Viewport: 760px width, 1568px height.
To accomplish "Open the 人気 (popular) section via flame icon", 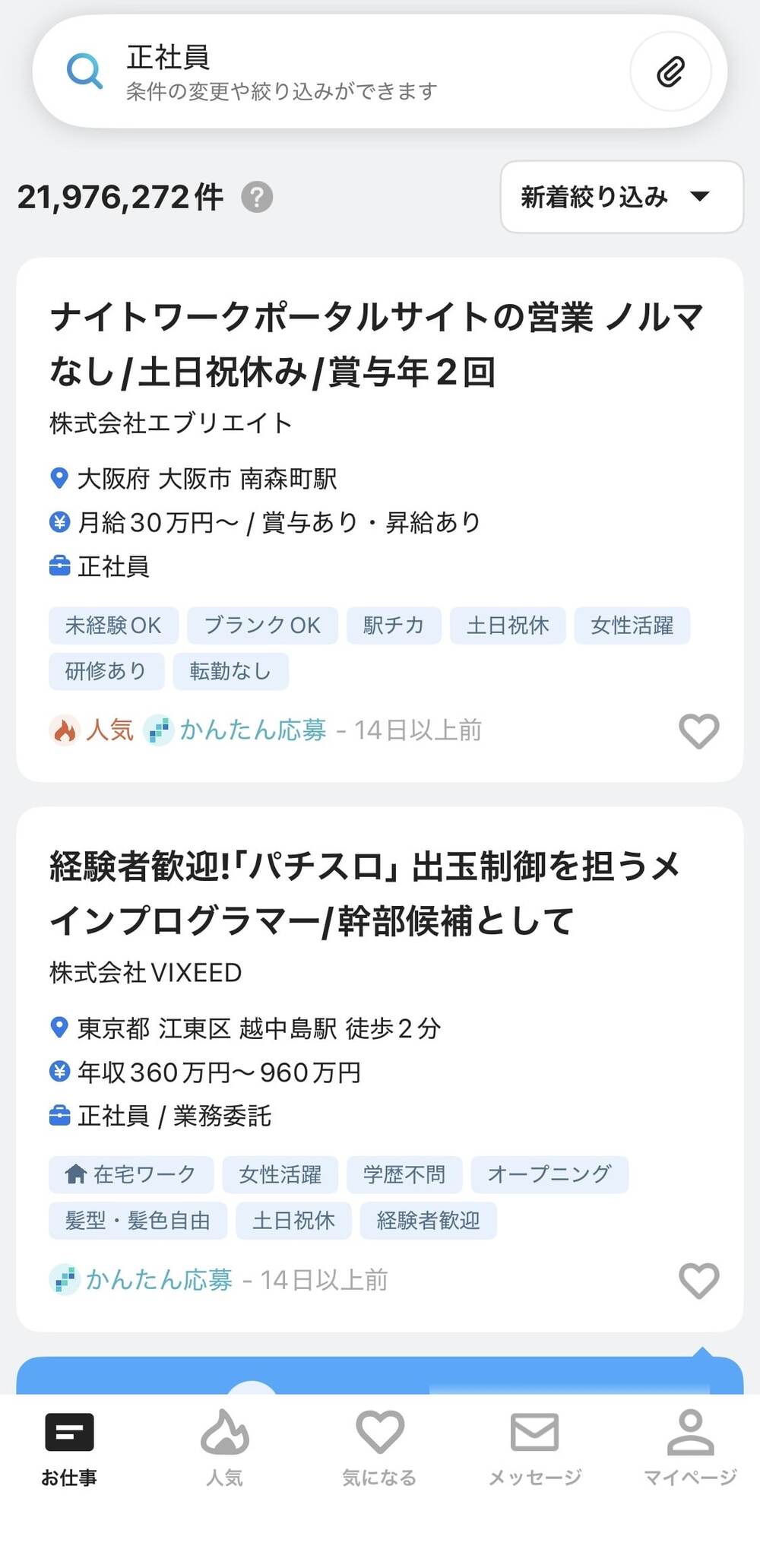I will (x=224, y=1432).
